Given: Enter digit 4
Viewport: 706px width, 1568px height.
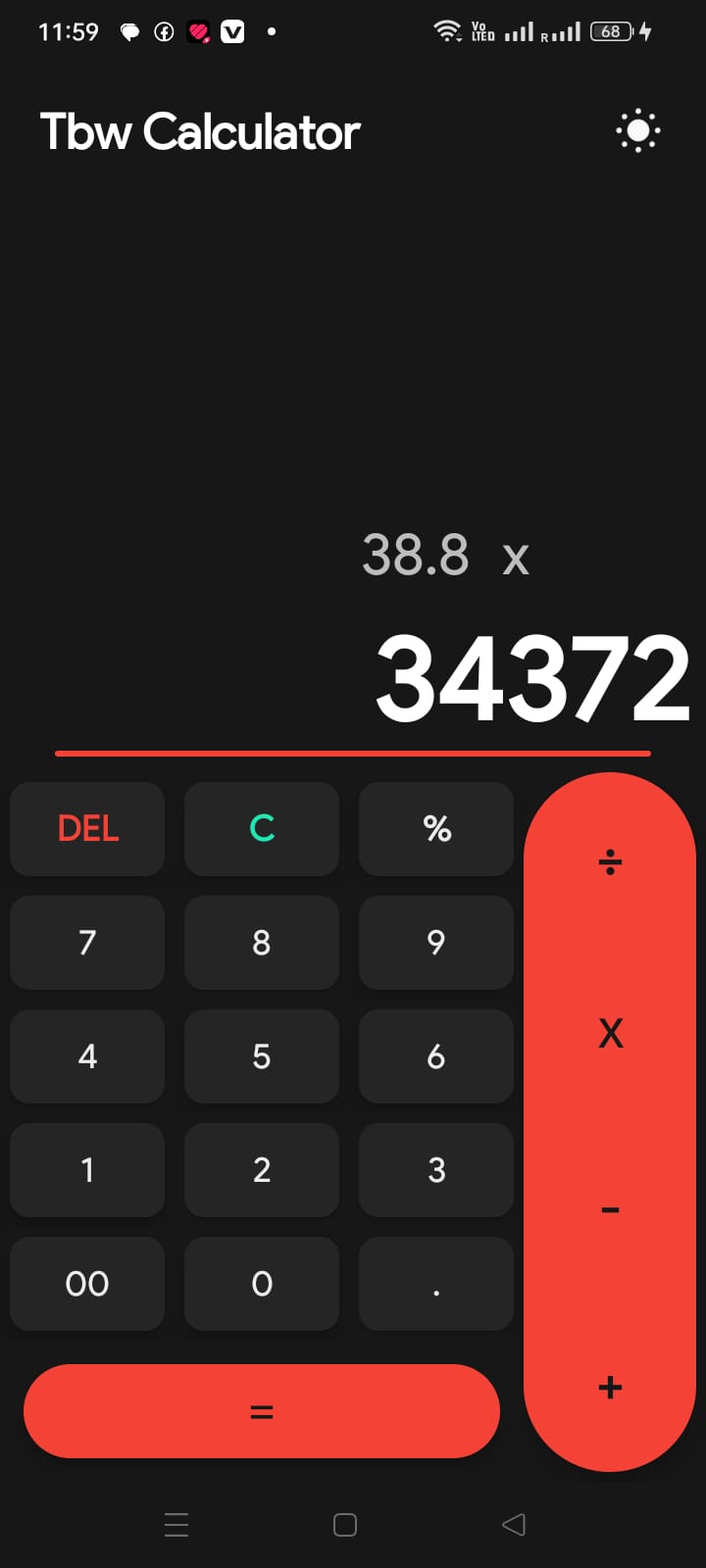Looking at the screenshot, I should click(87, 1056).
